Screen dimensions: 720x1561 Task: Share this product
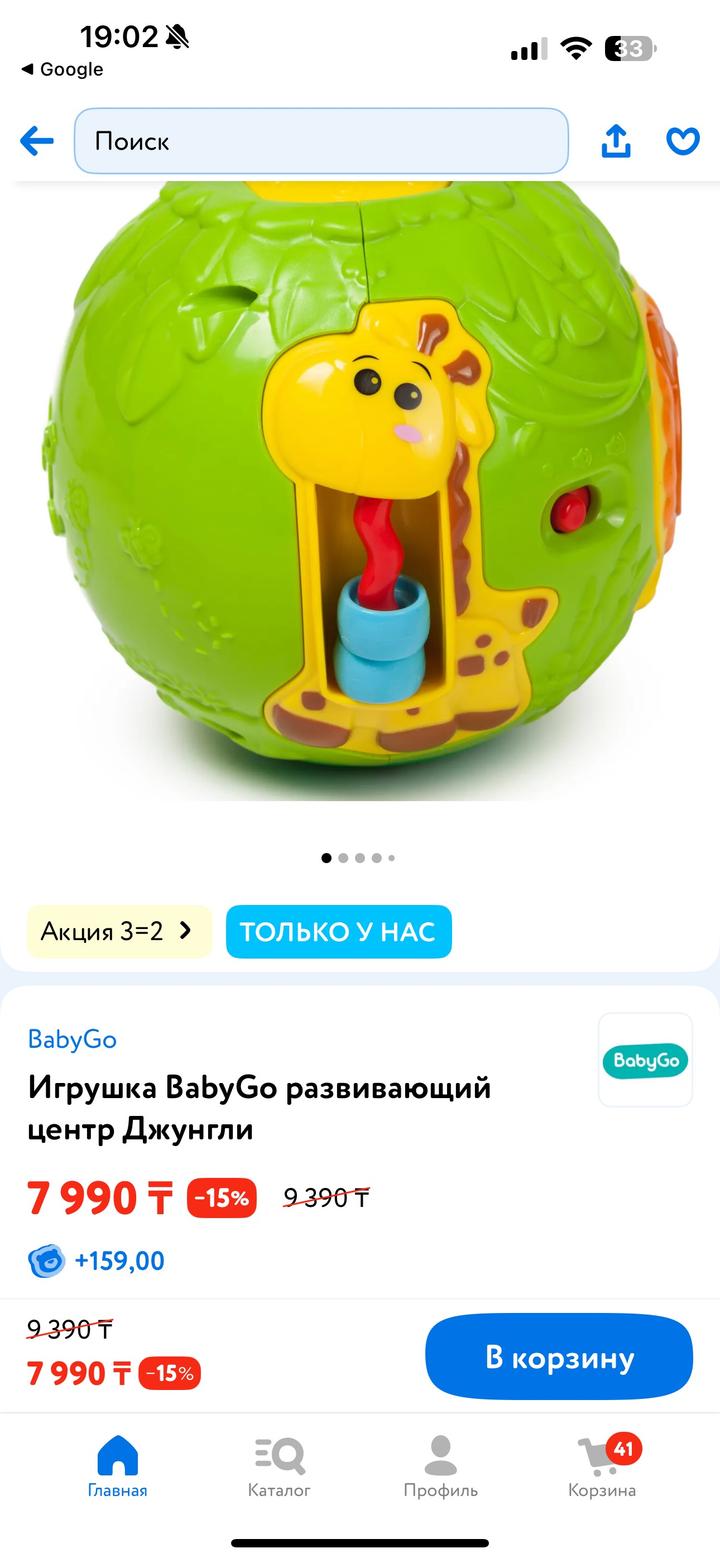point(616,141)
